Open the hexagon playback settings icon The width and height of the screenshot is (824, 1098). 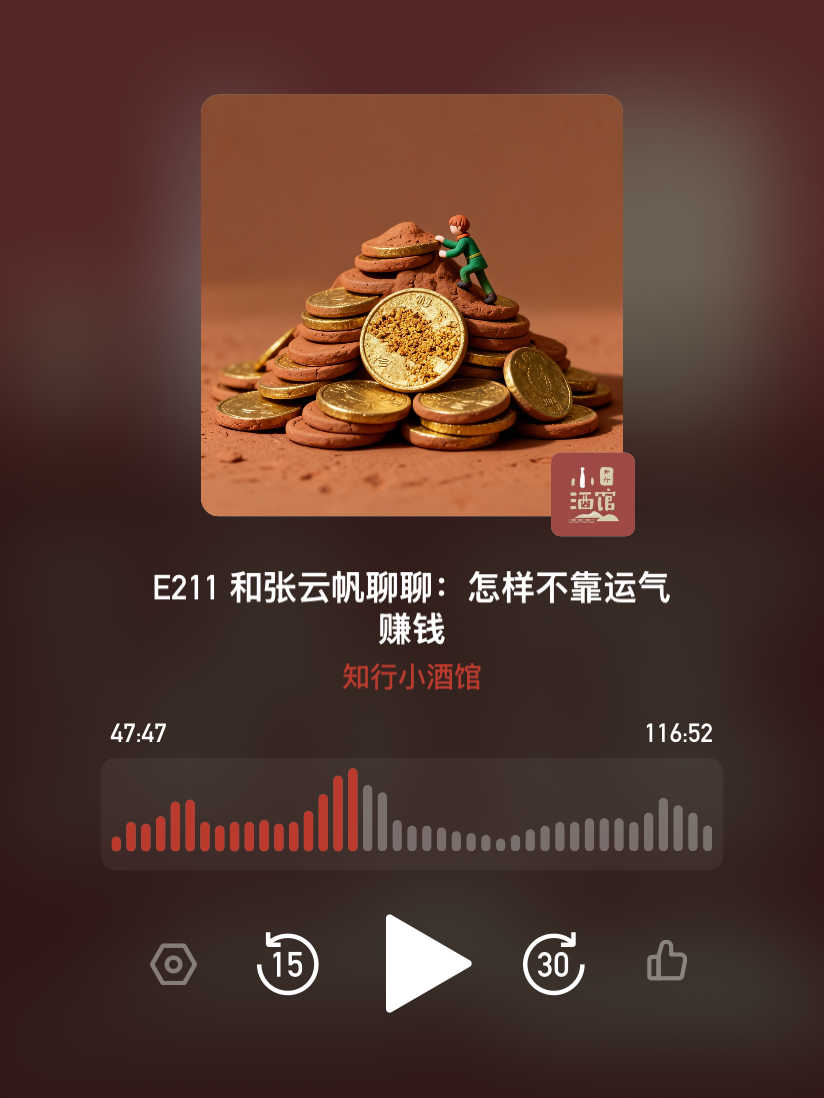click(173, 964)
